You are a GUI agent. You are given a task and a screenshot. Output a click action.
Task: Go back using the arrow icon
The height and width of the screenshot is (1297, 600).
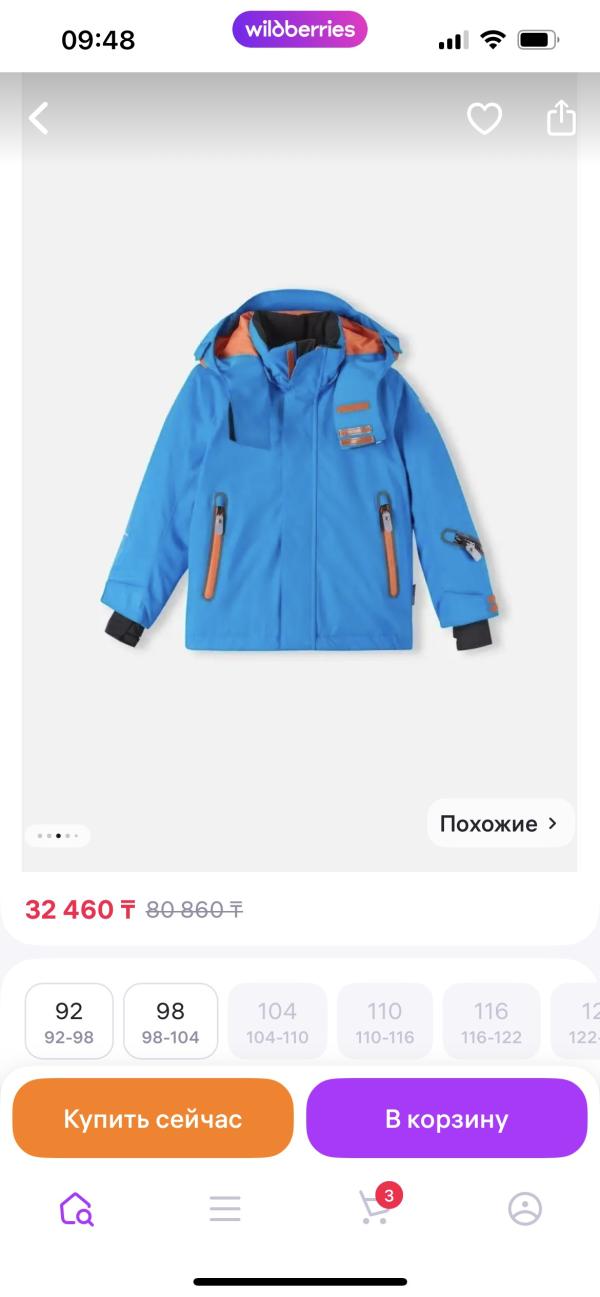[x=39, y=119]
